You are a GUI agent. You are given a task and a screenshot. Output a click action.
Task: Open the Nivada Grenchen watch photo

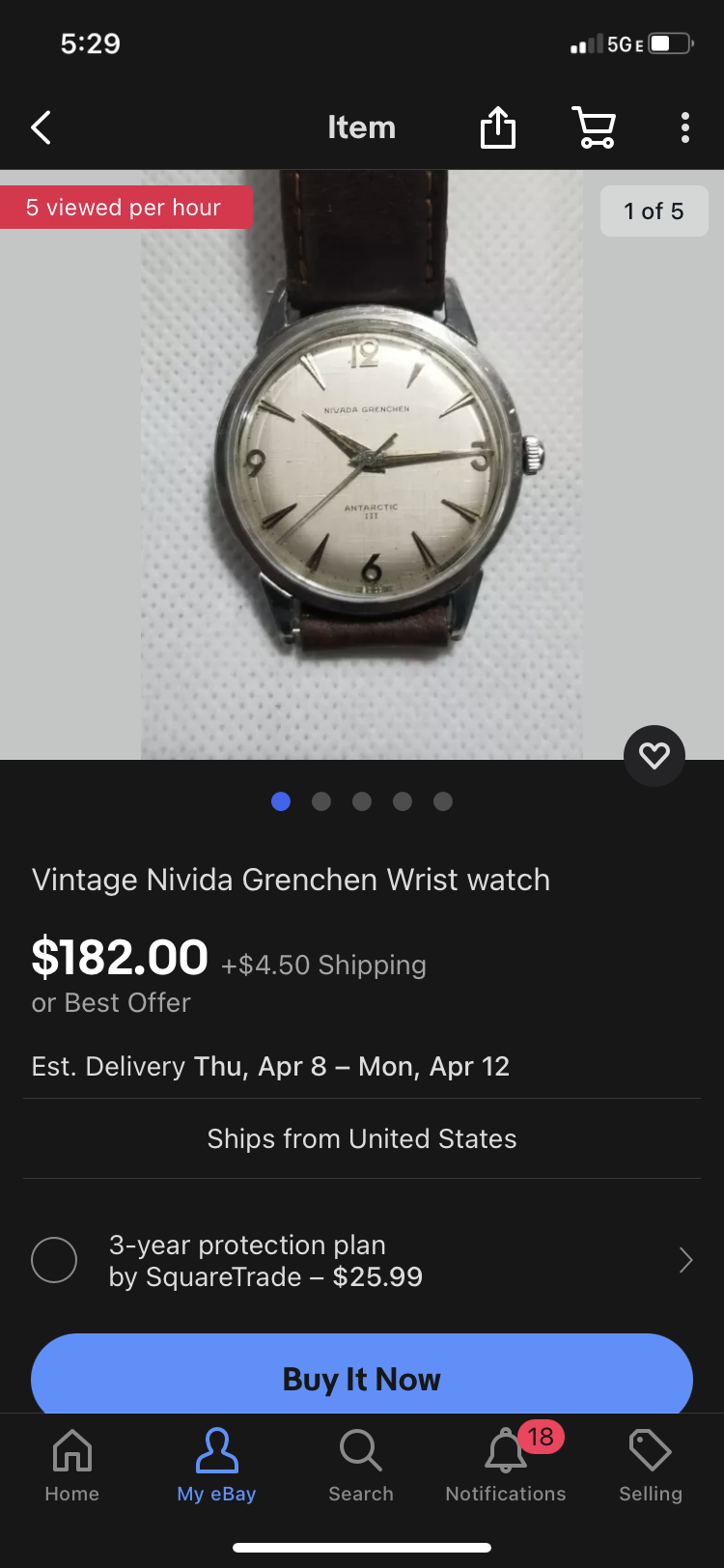[362, 465]
